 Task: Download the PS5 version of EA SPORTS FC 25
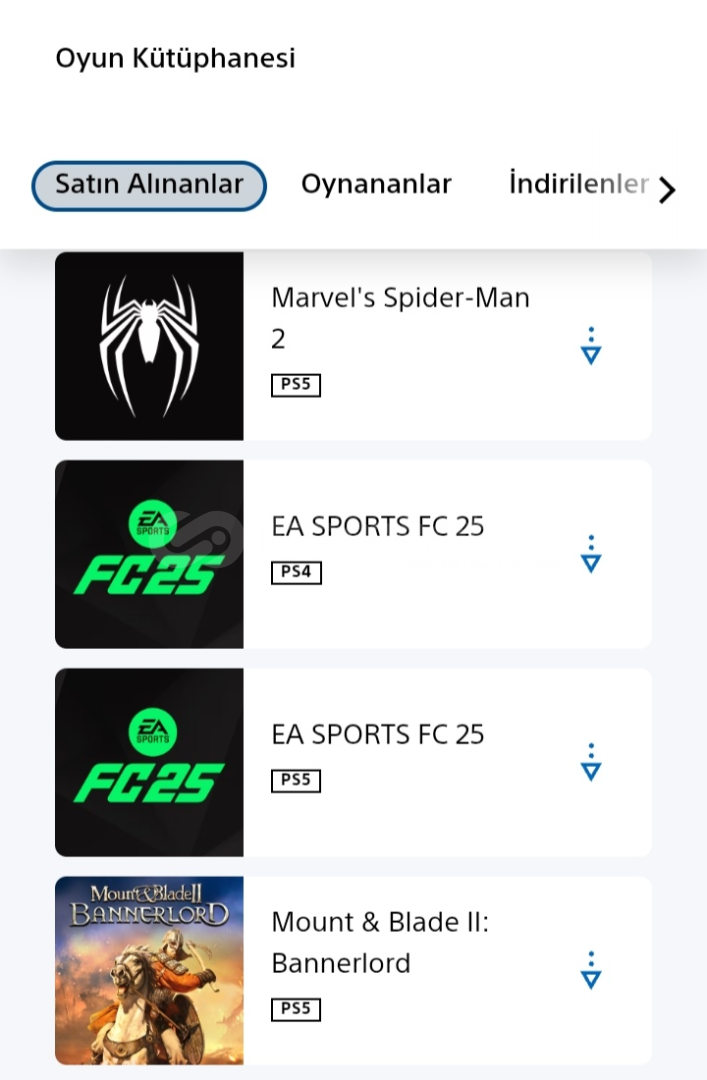point(591,762)
